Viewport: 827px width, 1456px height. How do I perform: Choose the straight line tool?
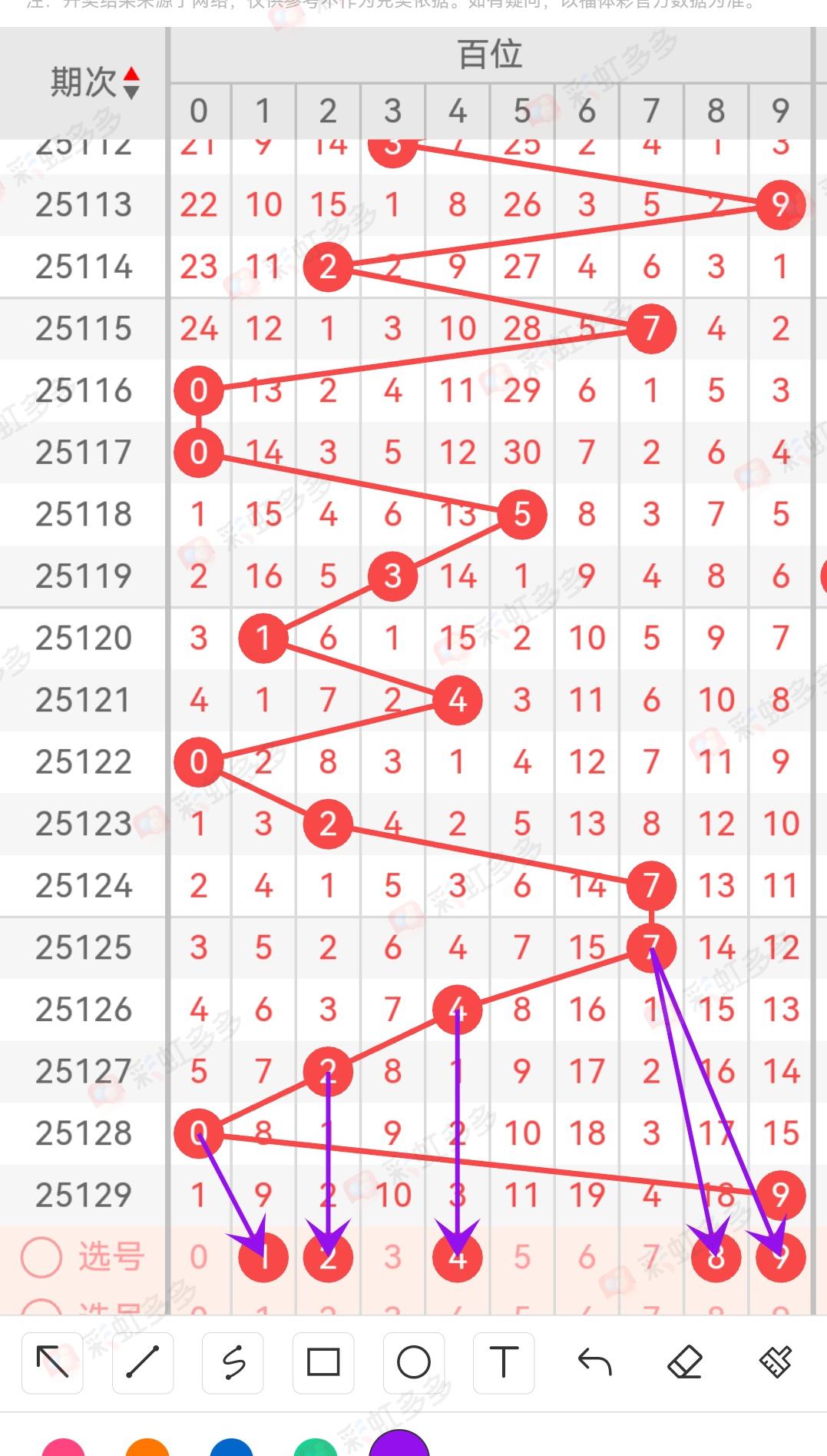click(143, 1363)
